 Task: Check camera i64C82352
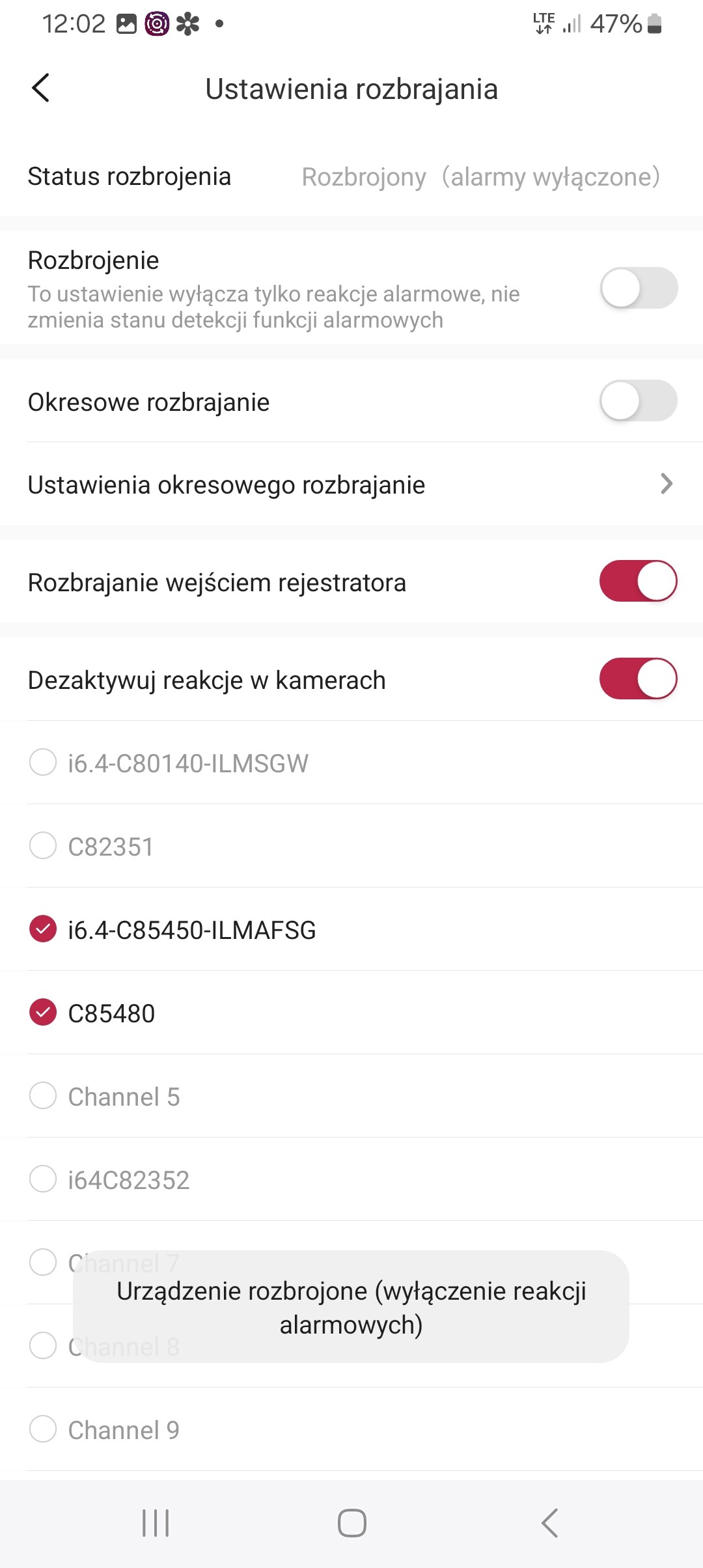tap(43, 1179)
